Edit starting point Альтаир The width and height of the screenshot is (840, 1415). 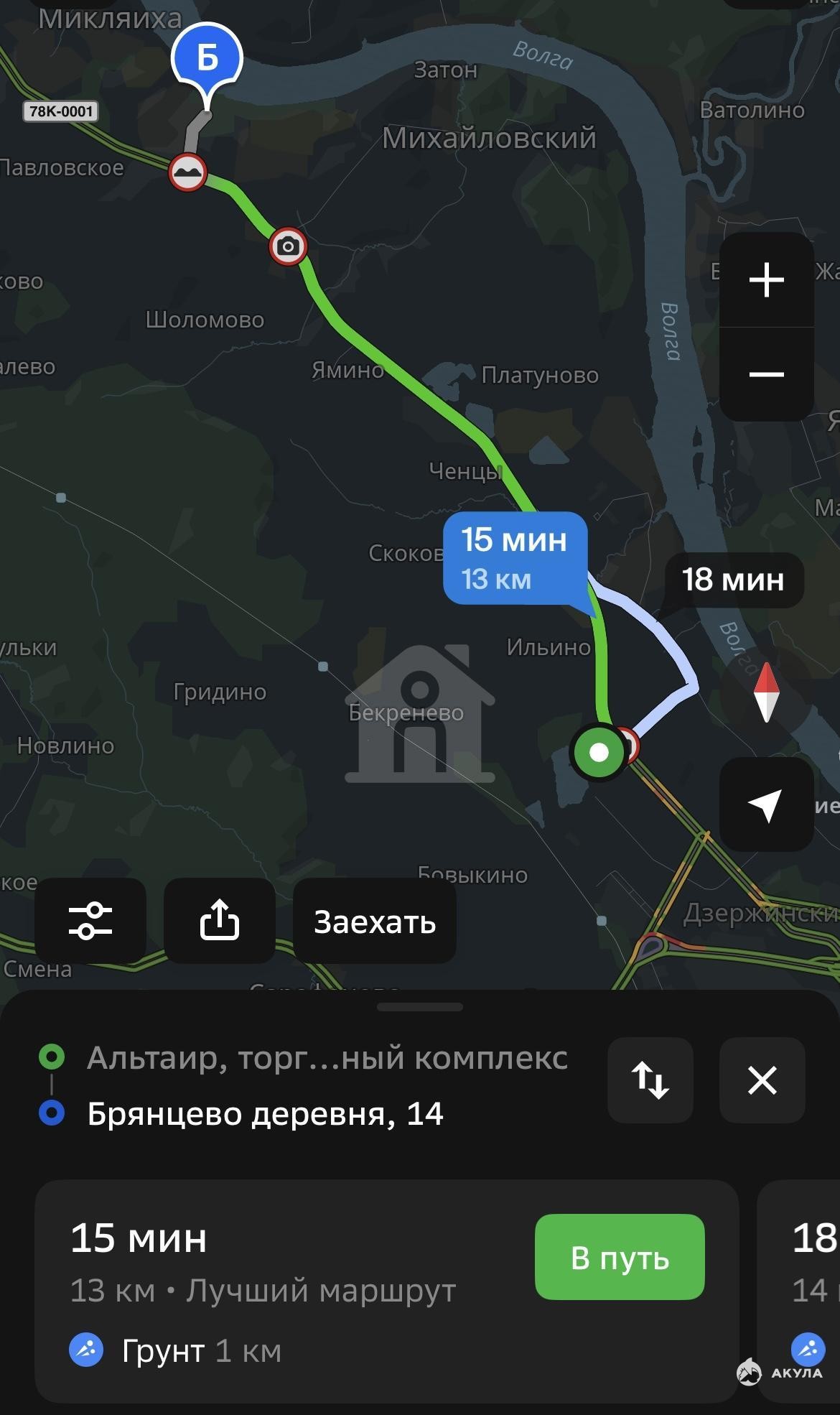327,1058
